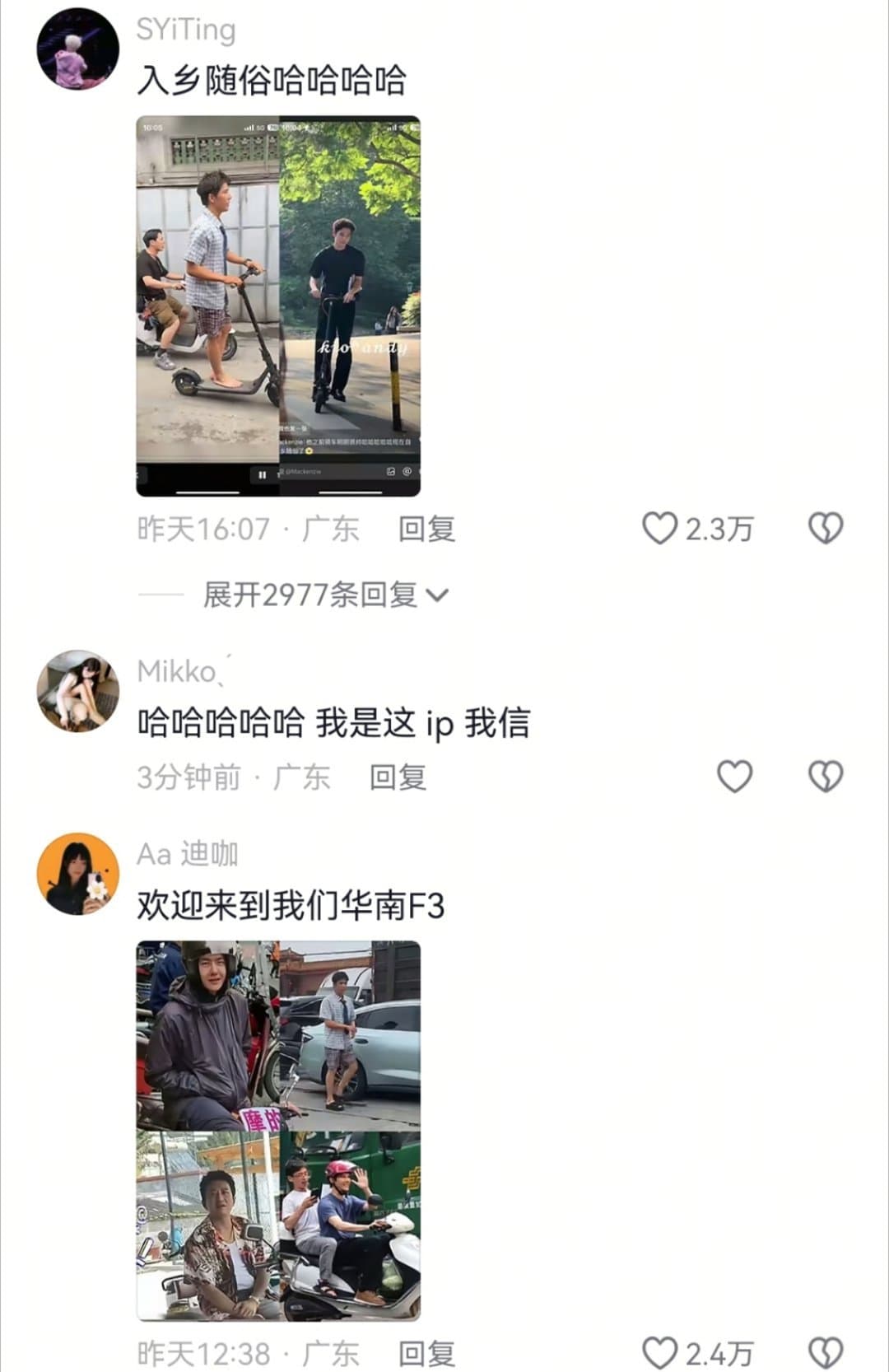
Task: Open SYiTing's profile avatar
Action: click(77, 49)
